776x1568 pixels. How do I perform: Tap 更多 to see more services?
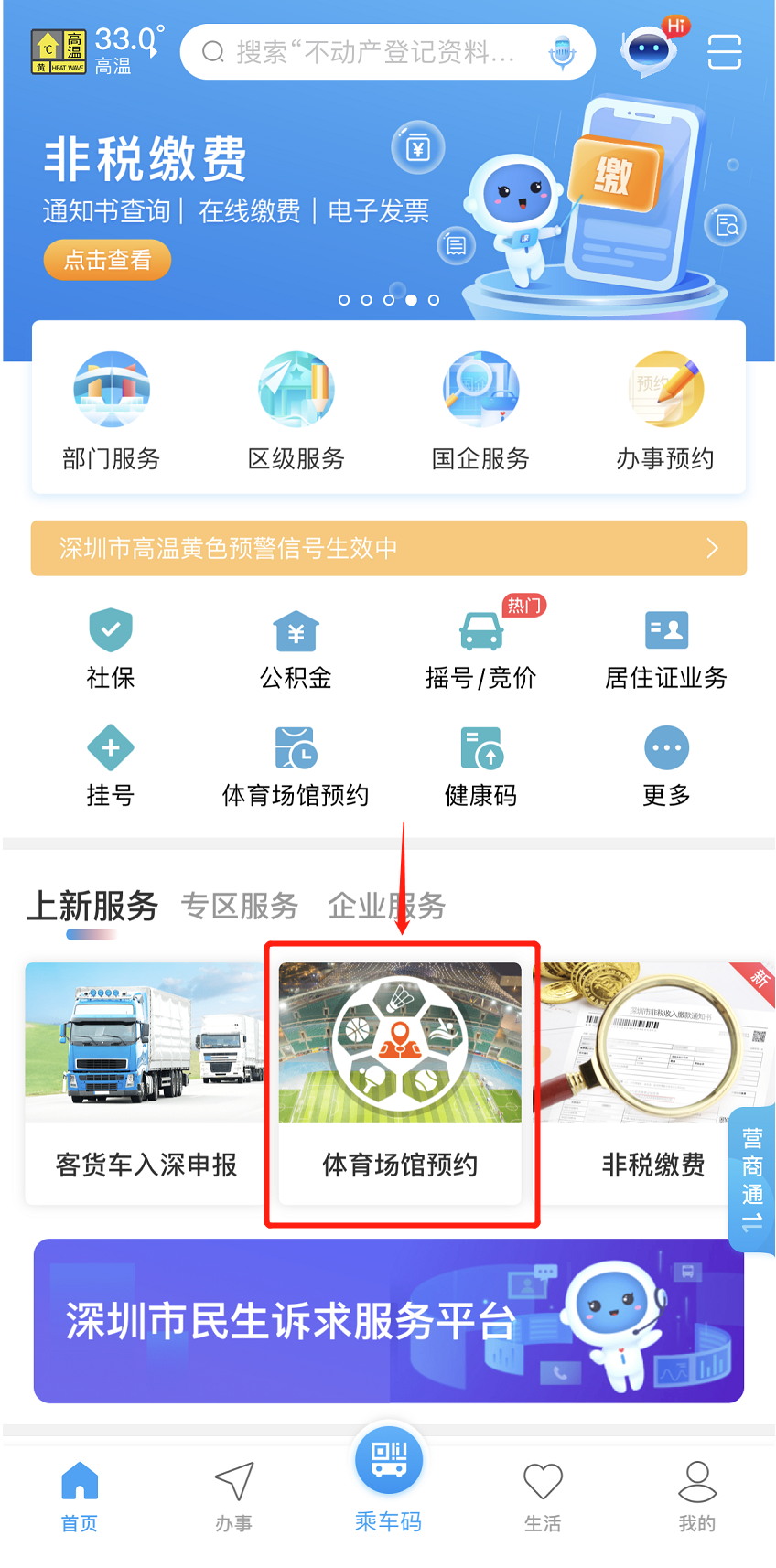coord(665,767)
